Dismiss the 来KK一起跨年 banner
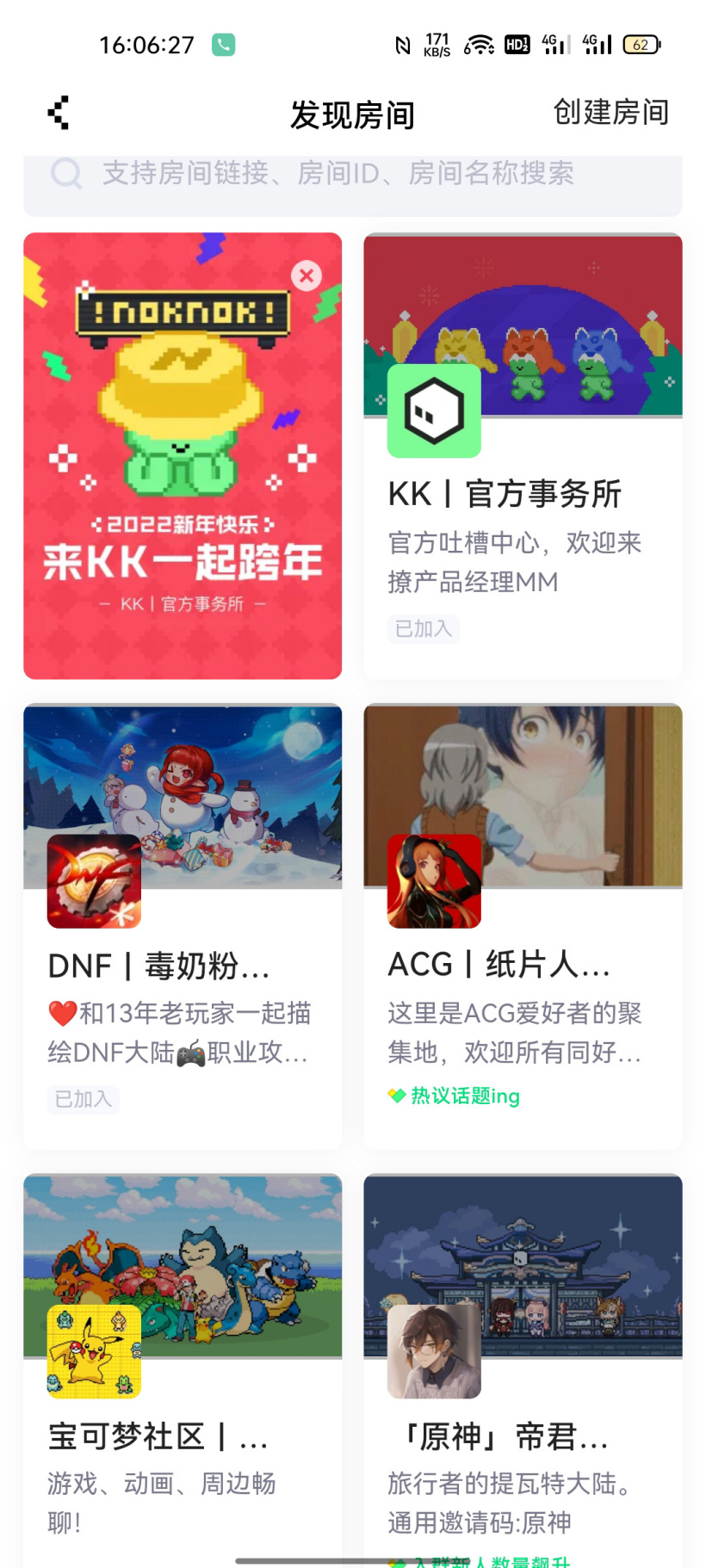 click(x=307, y=275)
